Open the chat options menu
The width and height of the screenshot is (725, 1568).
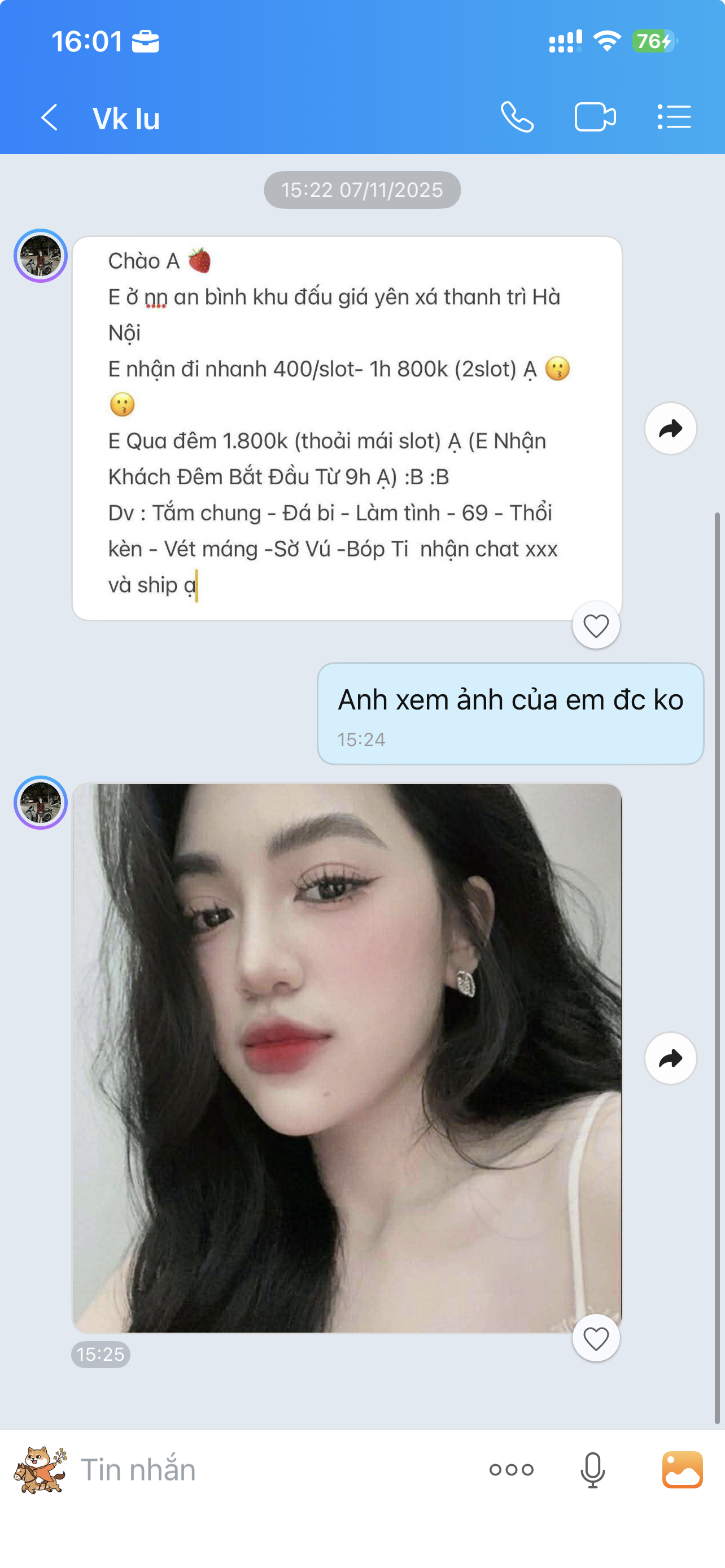(x=674, y=117)
